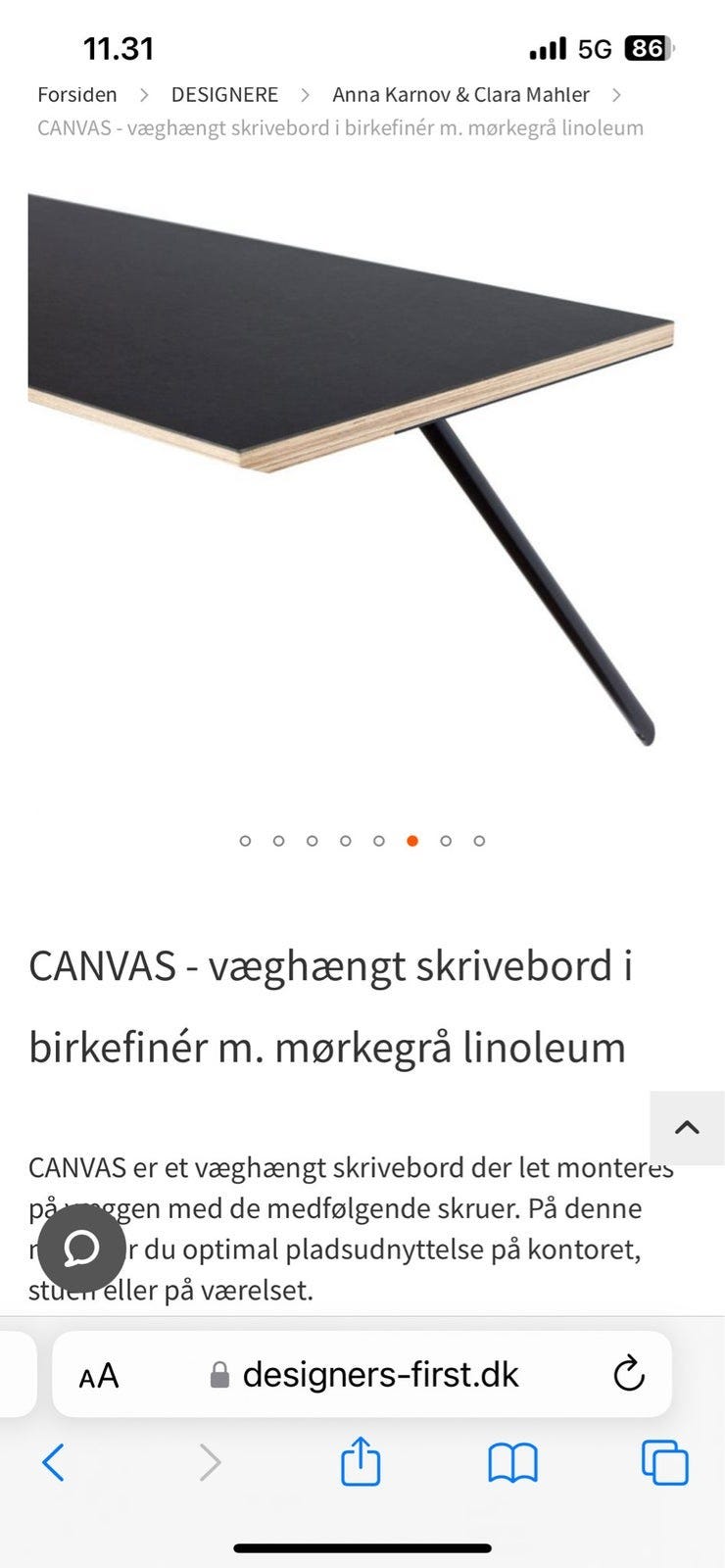Tap the padlock icon in address bar

click(220, 1373)
